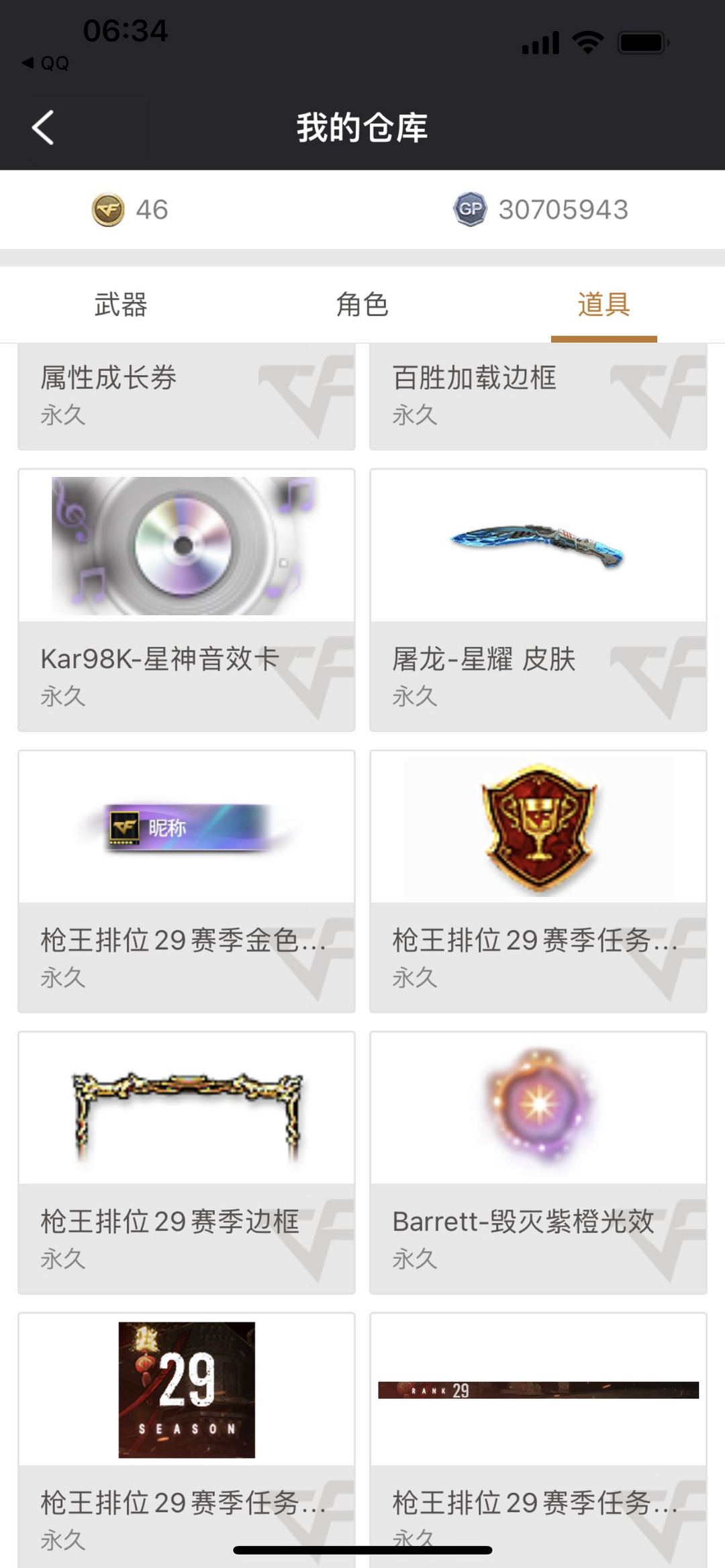Return to QQ via the status bar link
Viewport: 725px width, 1568px height.
coord(46,63)
